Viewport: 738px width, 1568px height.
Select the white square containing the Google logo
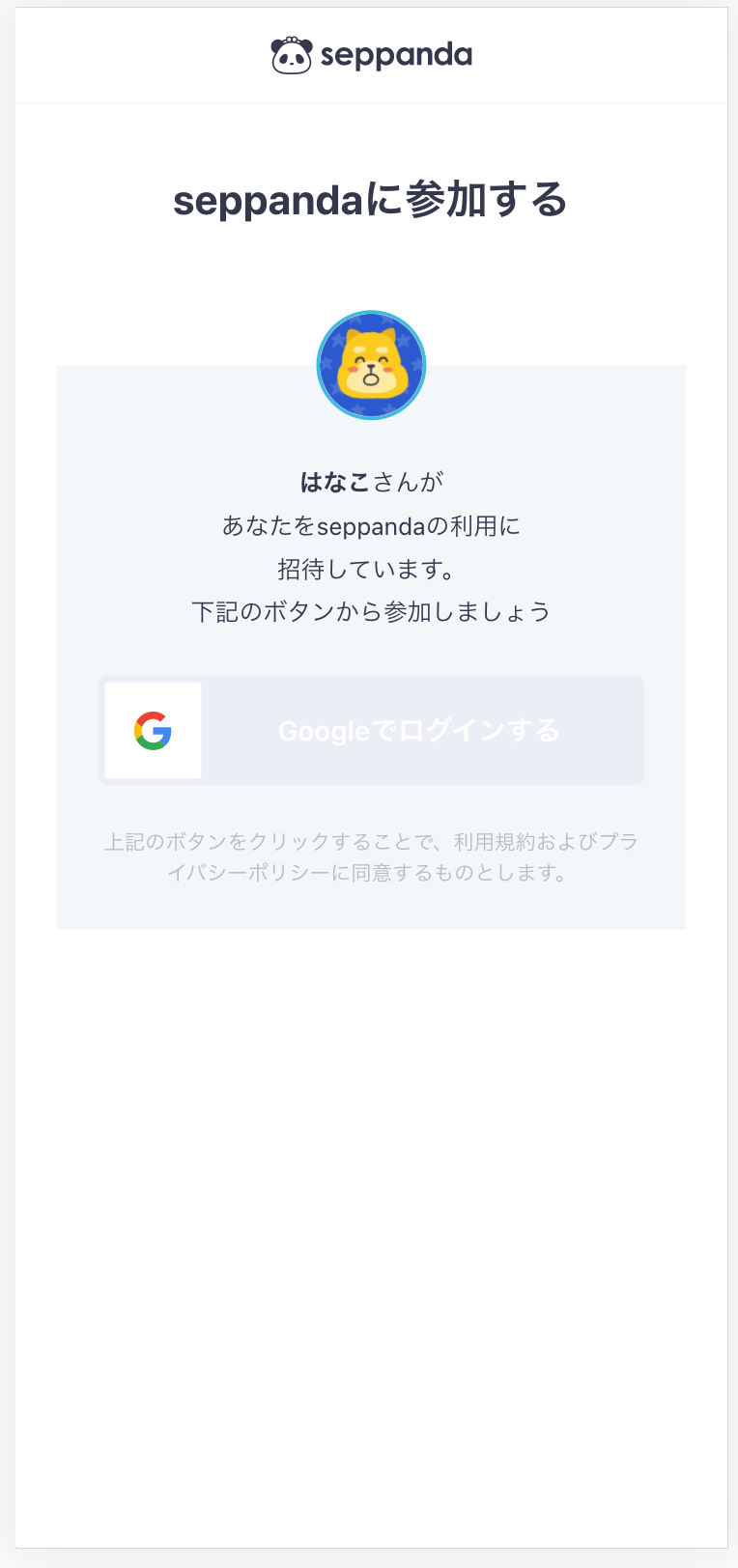coord(152,731)
